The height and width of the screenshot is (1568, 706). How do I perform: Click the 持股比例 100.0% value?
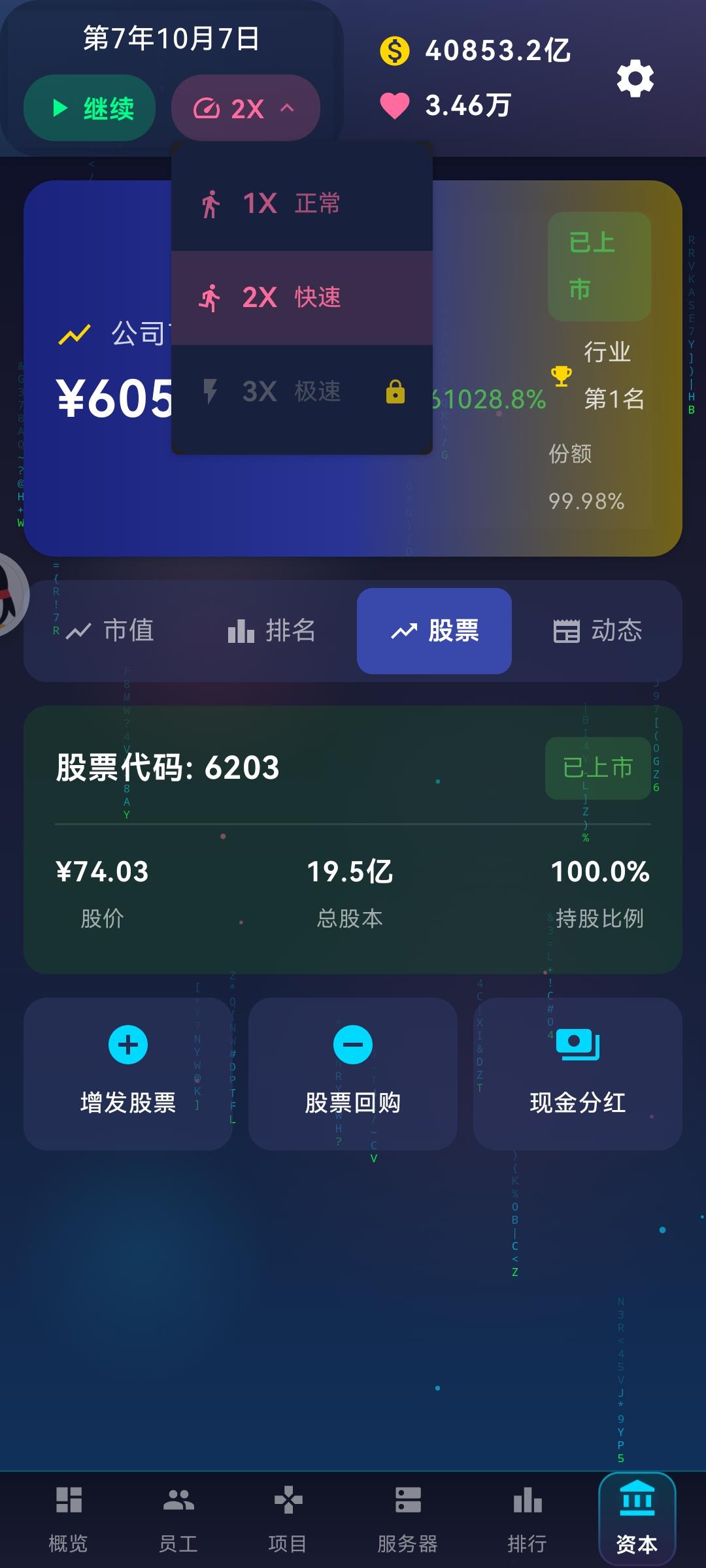(x=599, y=872)
